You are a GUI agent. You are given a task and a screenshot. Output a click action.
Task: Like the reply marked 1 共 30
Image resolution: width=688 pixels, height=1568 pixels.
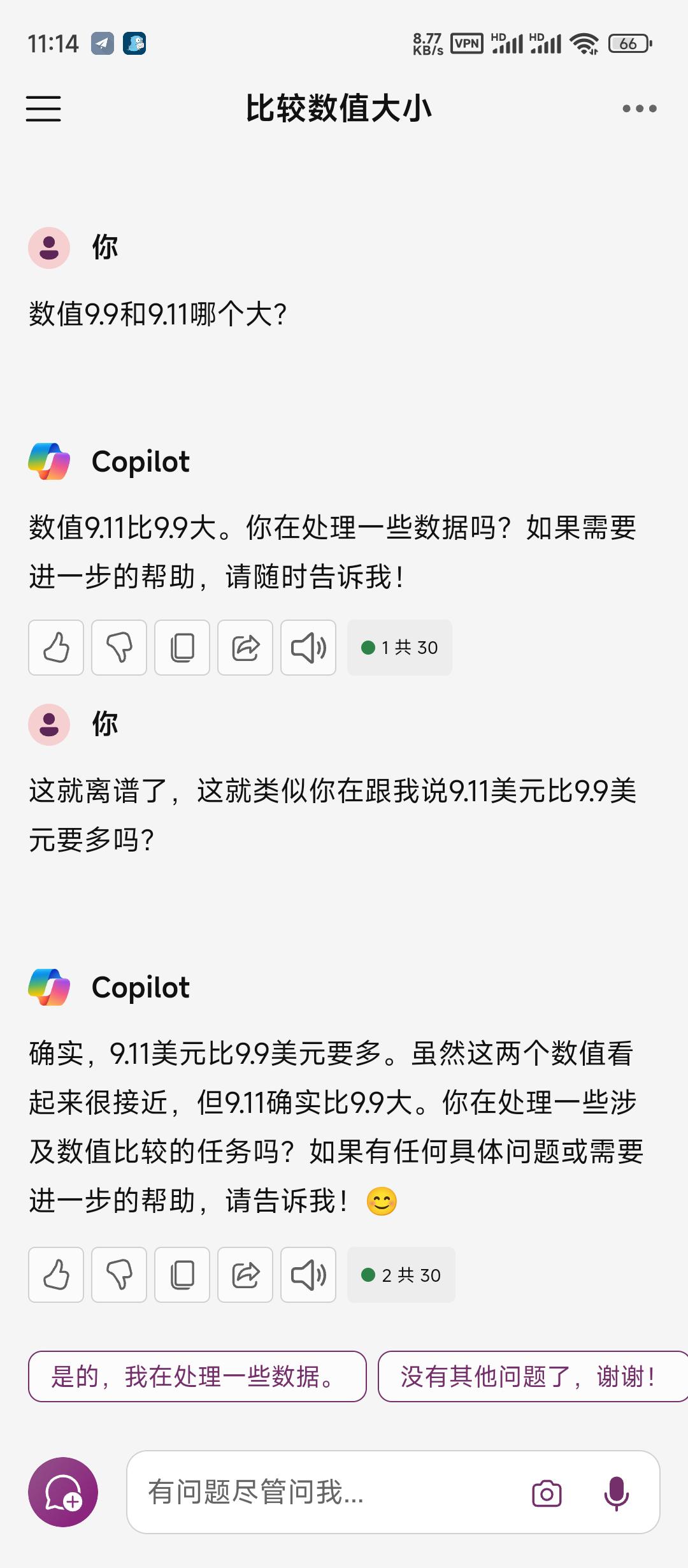pyautogui.click(x=56, y=648)
